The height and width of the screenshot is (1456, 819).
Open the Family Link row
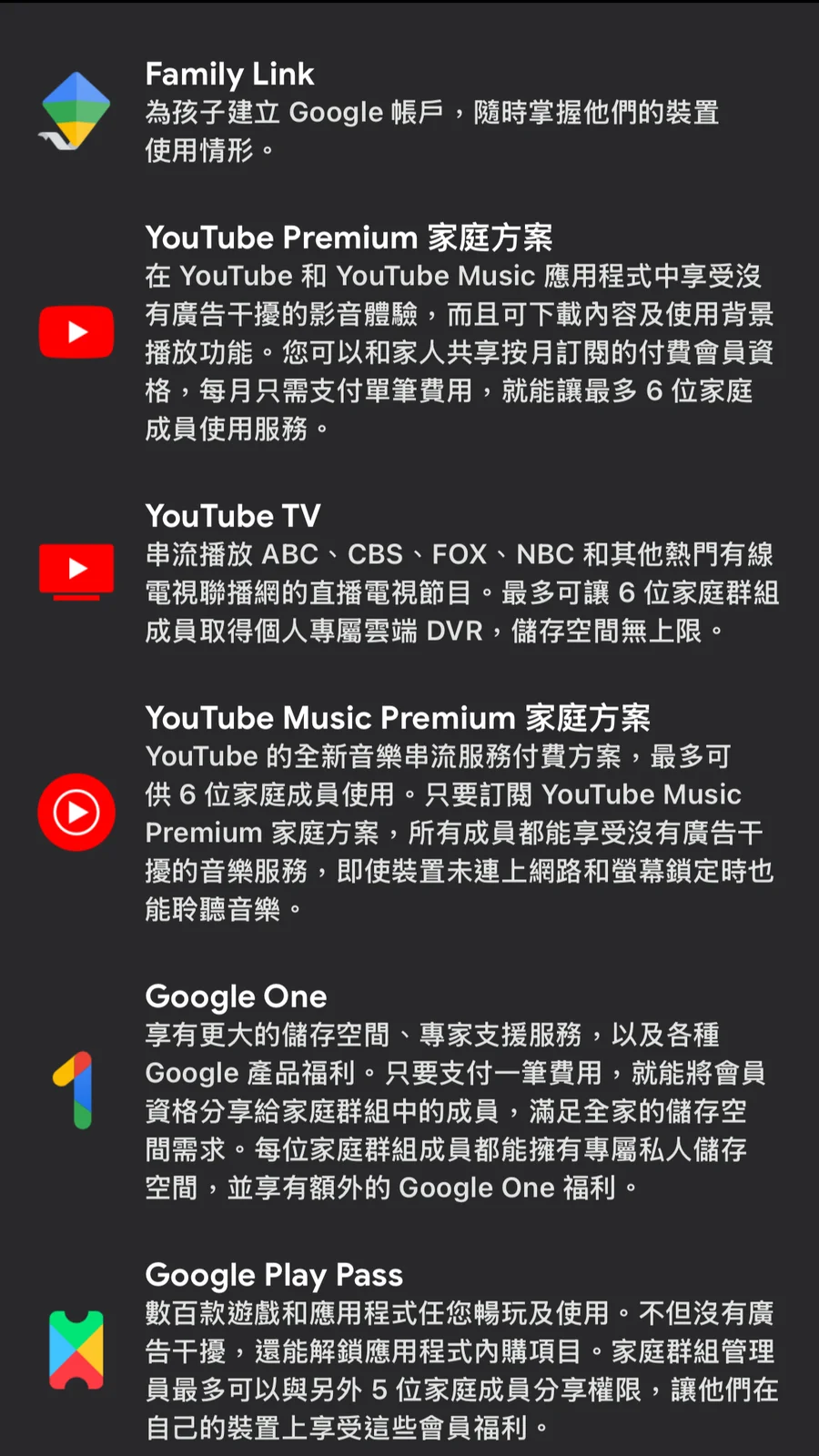tap(409, 111)
